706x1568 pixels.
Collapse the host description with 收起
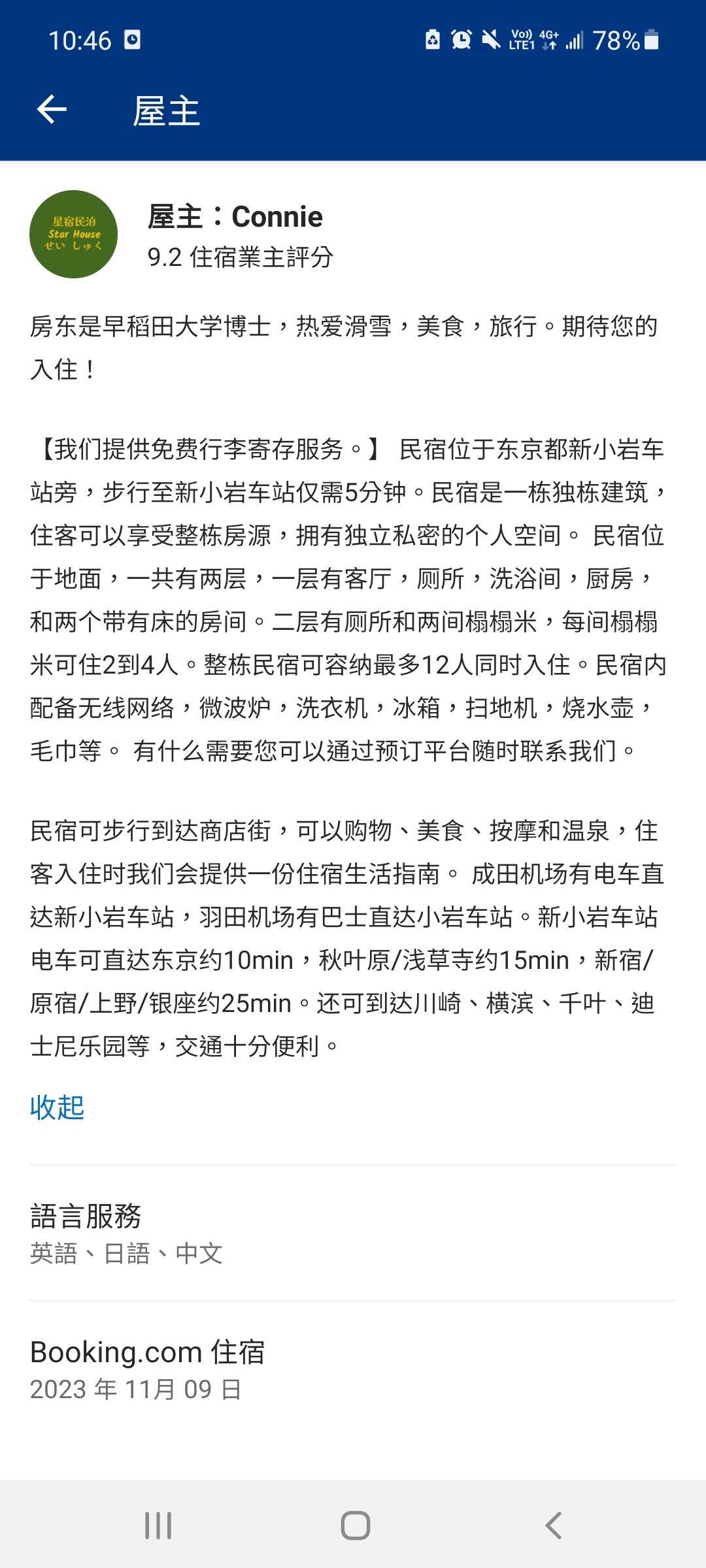coord(58,1107)
